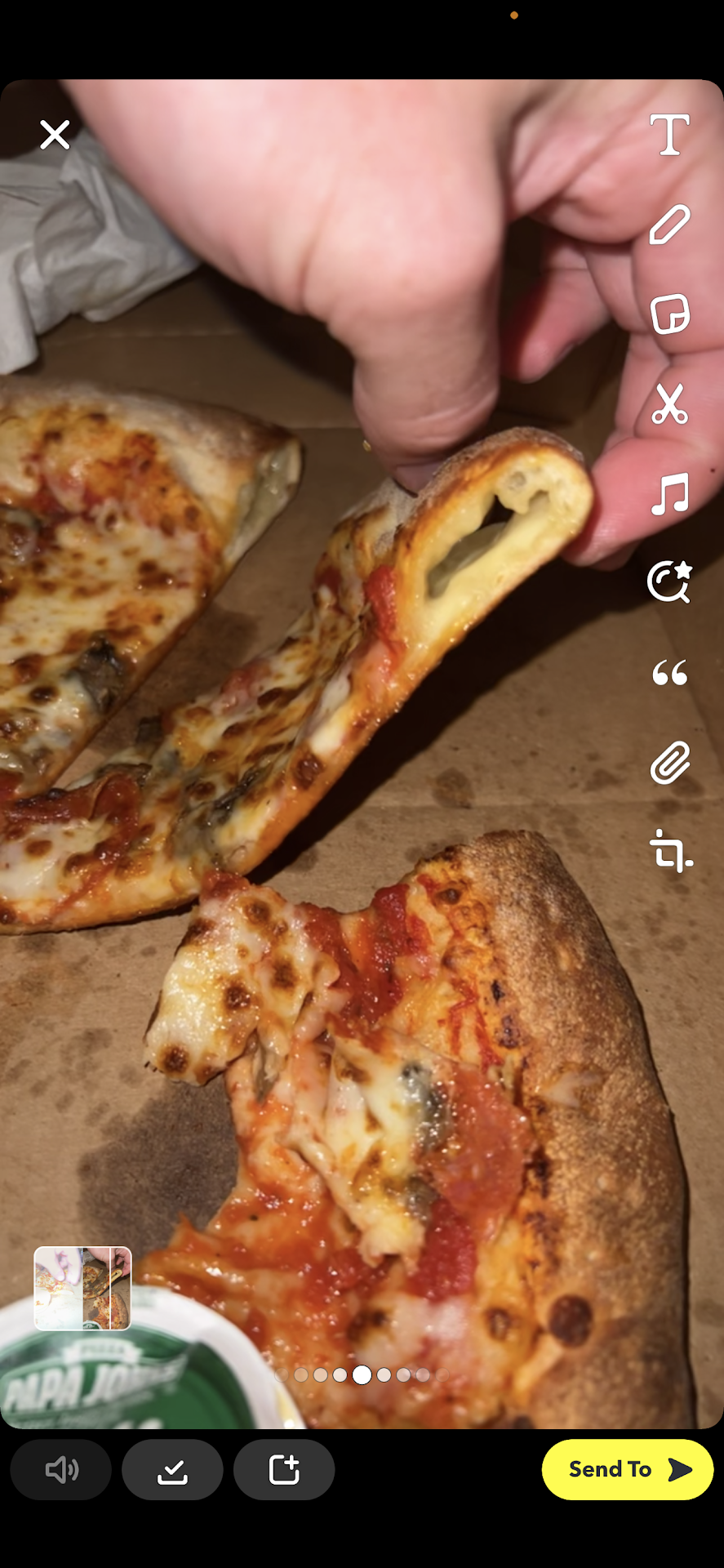Screen dimensions: 724x1568
Task: Attach a link using the paperclip
Action: point(669,763)
